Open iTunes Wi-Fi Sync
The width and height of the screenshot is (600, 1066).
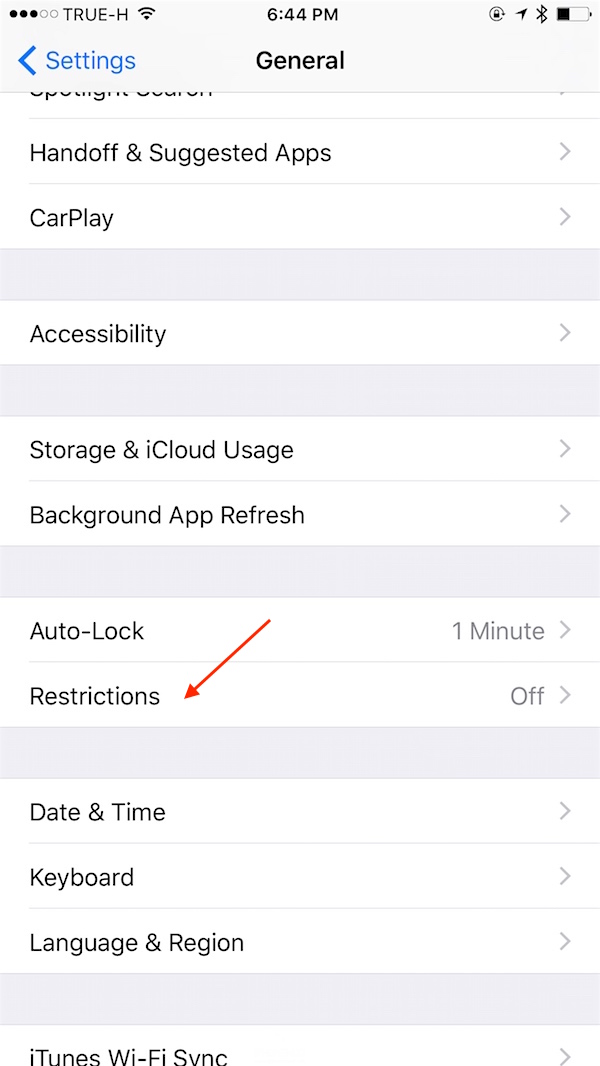click(300, 1052)
